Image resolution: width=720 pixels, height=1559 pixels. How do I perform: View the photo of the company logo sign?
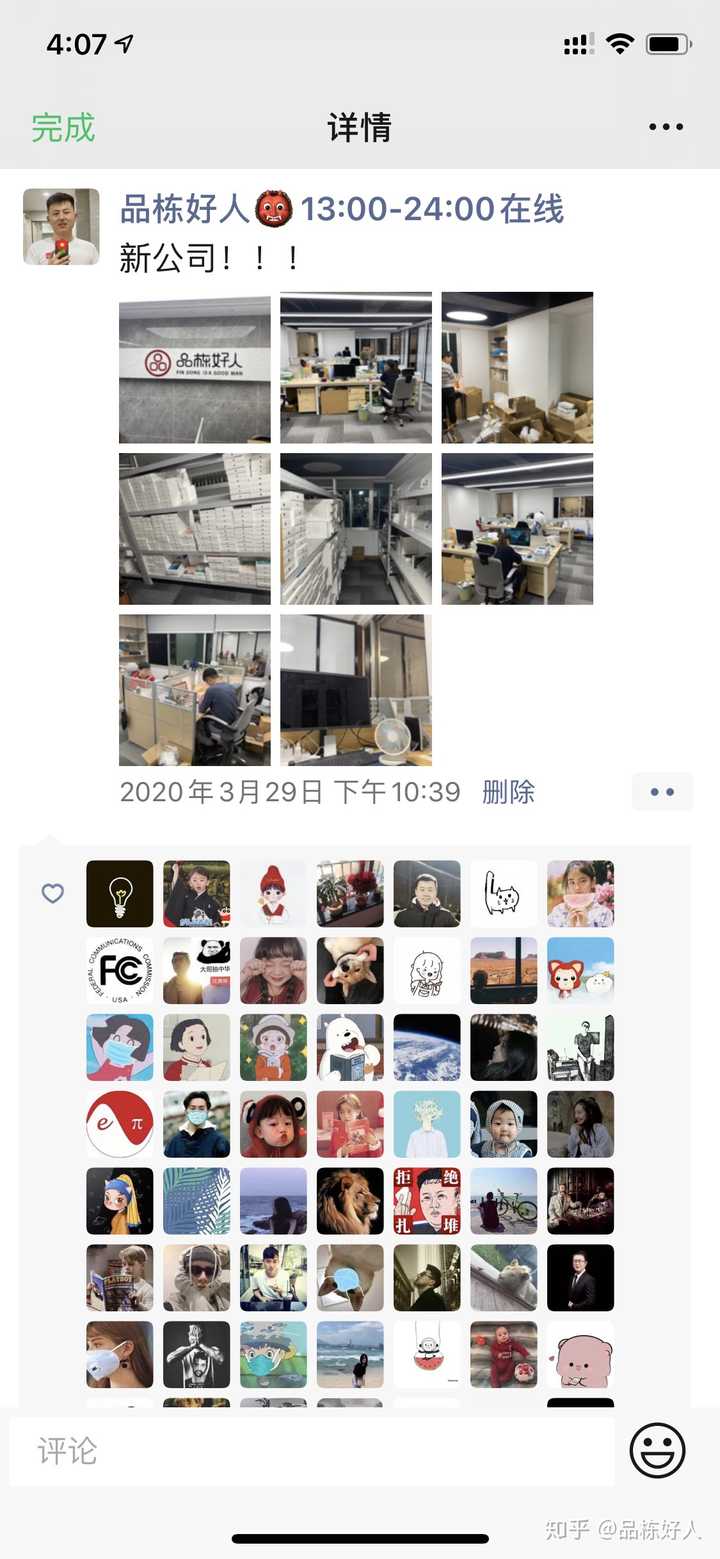195,367
